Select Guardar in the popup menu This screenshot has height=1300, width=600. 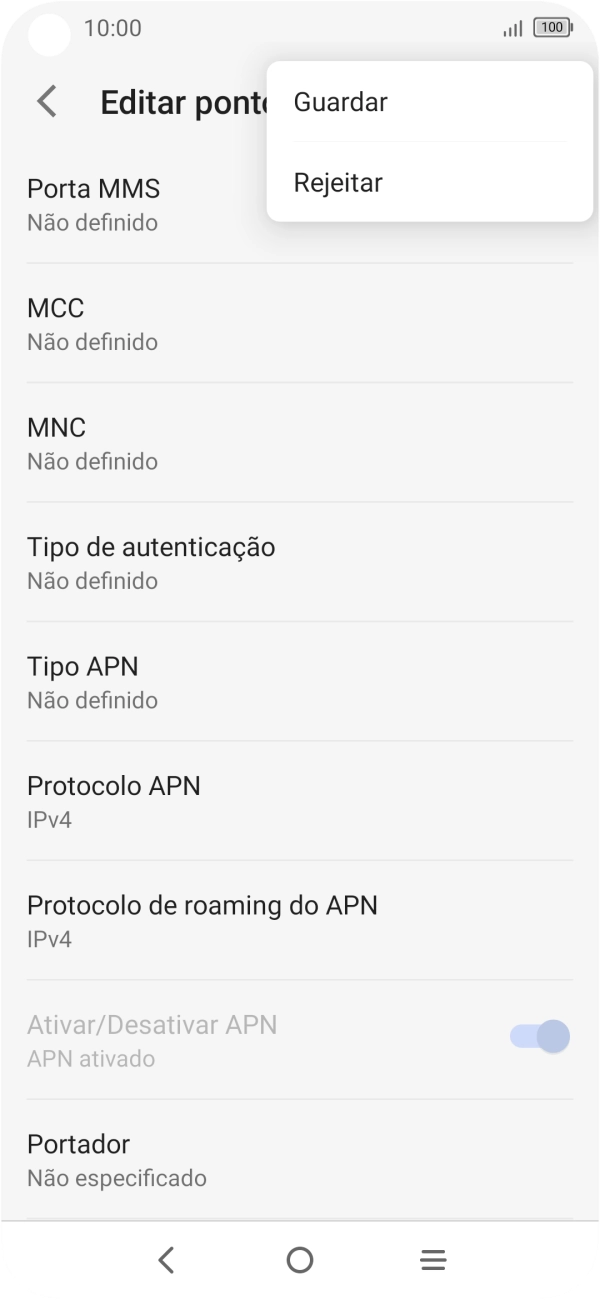[x=341, y=102]
